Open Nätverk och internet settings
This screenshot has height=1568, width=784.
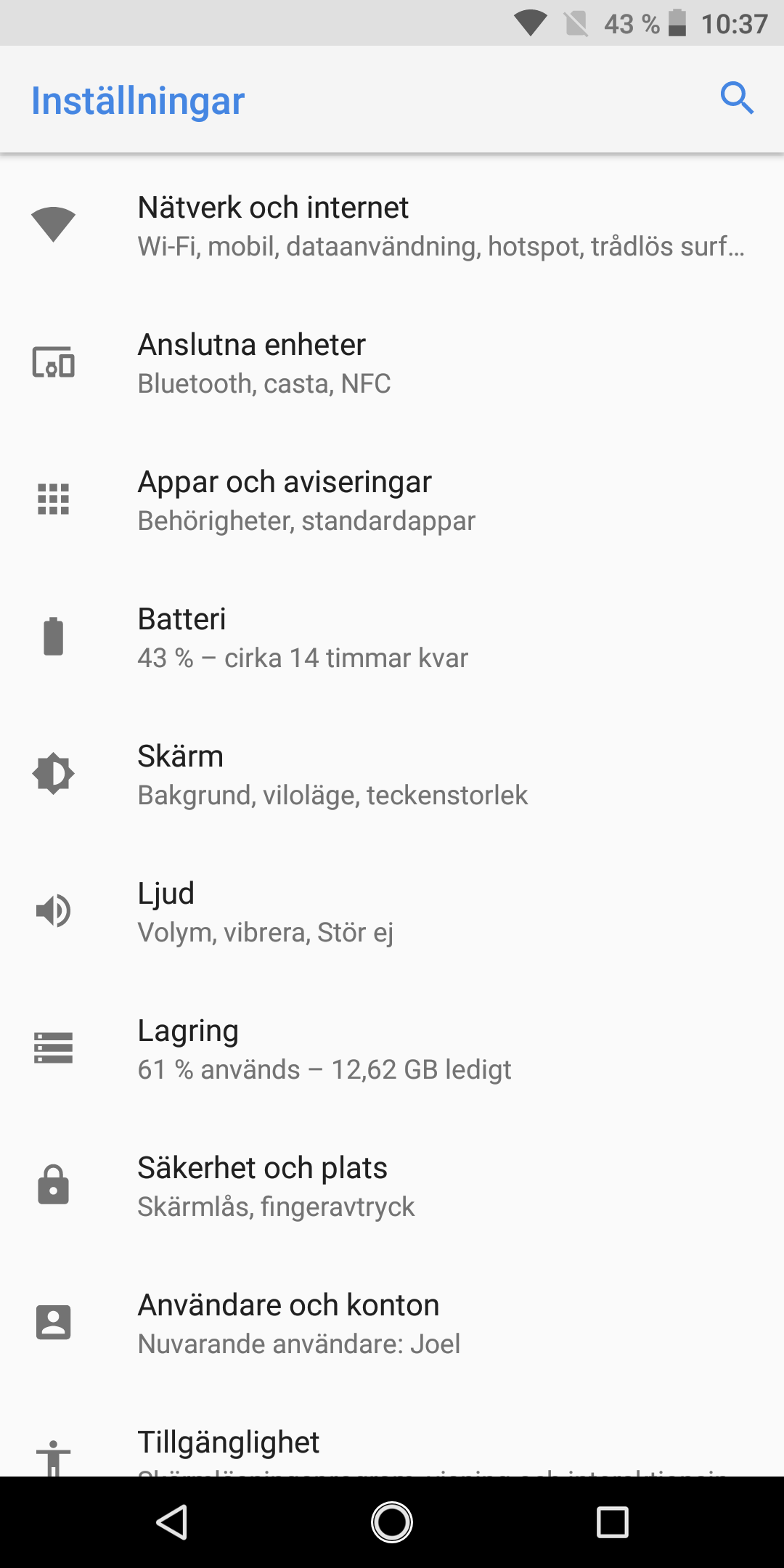click(392, 226)
